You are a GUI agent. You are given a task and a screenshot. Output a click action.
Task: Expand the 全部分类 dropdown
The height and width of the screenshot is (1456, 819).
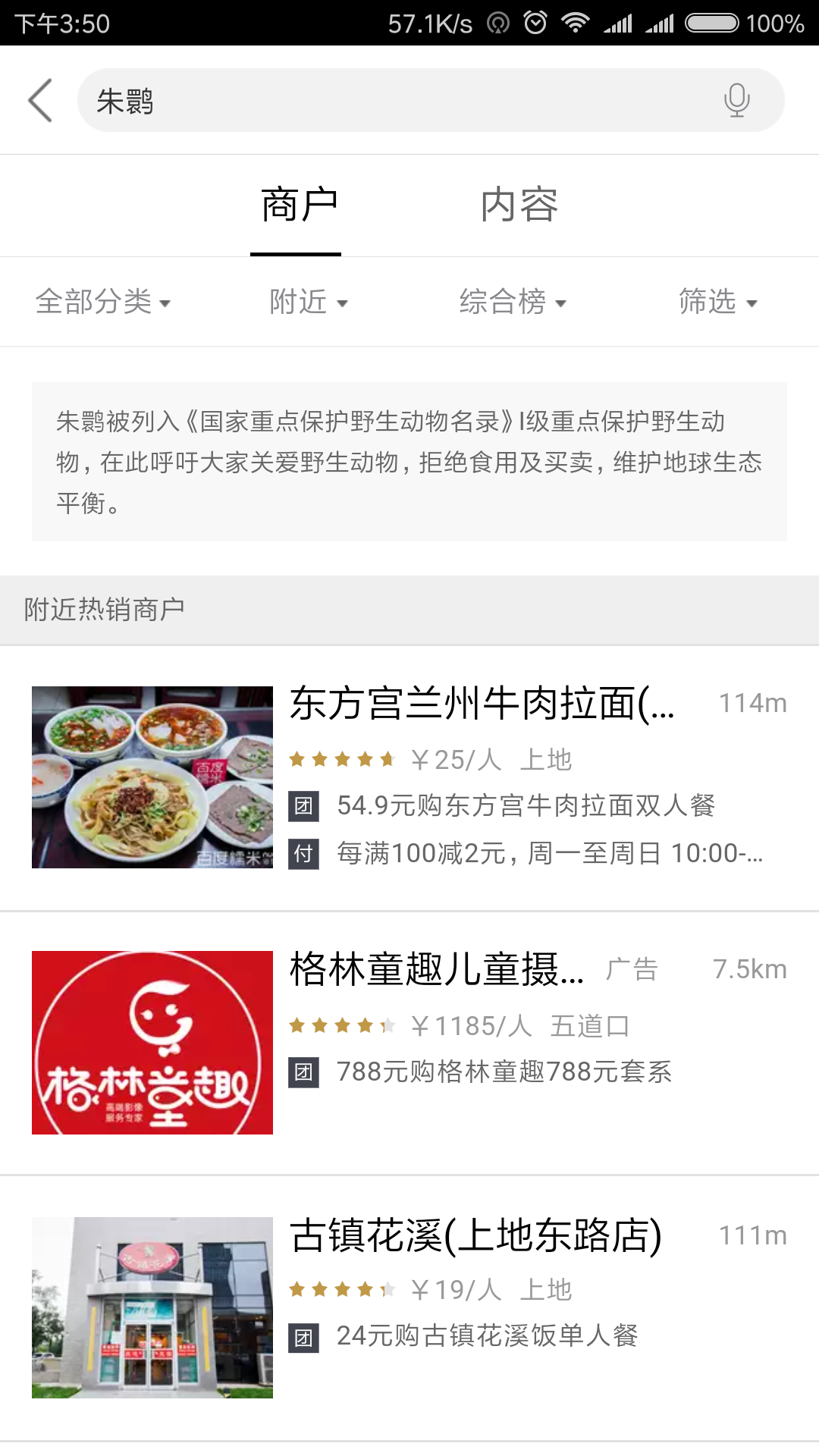click(103, 302)
